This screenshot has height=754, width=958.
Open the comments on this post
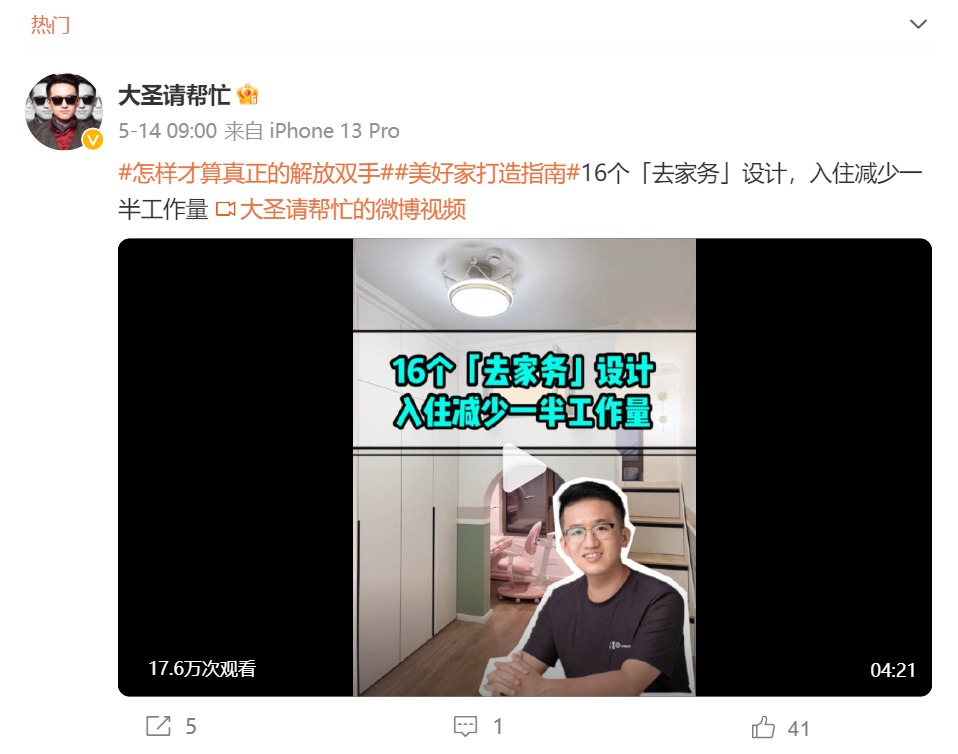coord(477,727)
